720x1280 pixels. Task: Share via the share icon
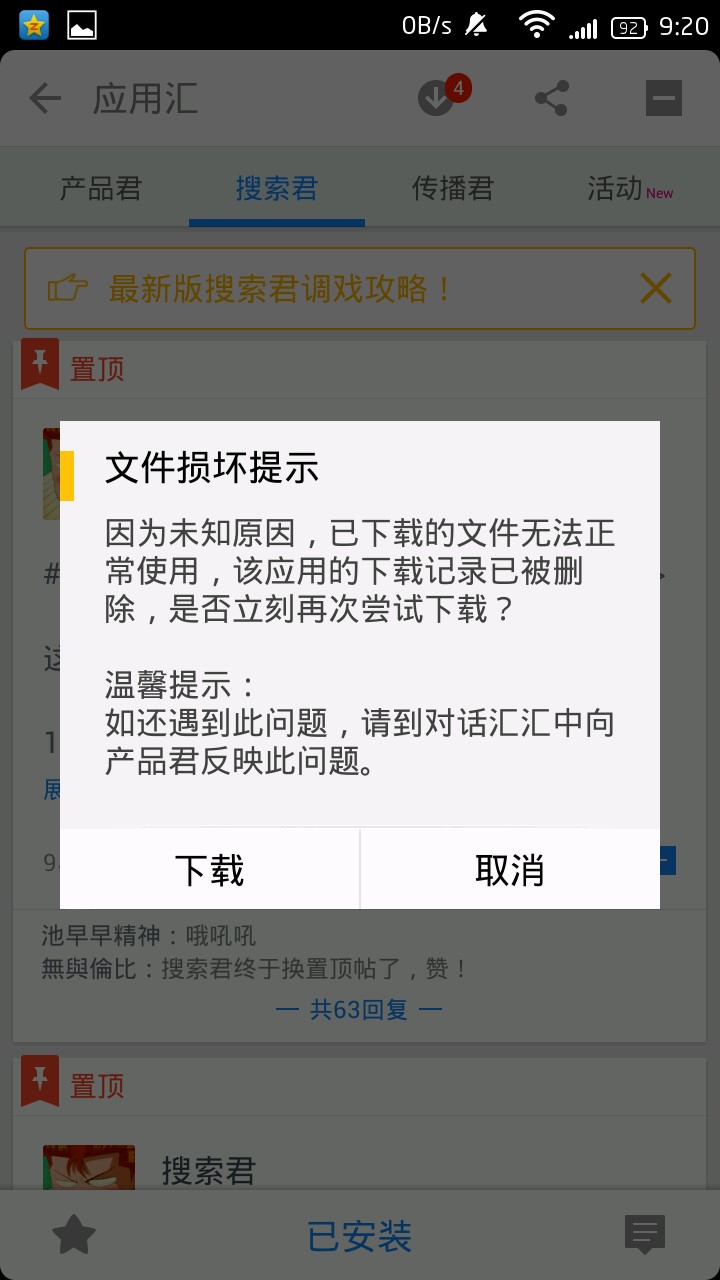coord(551,98)
